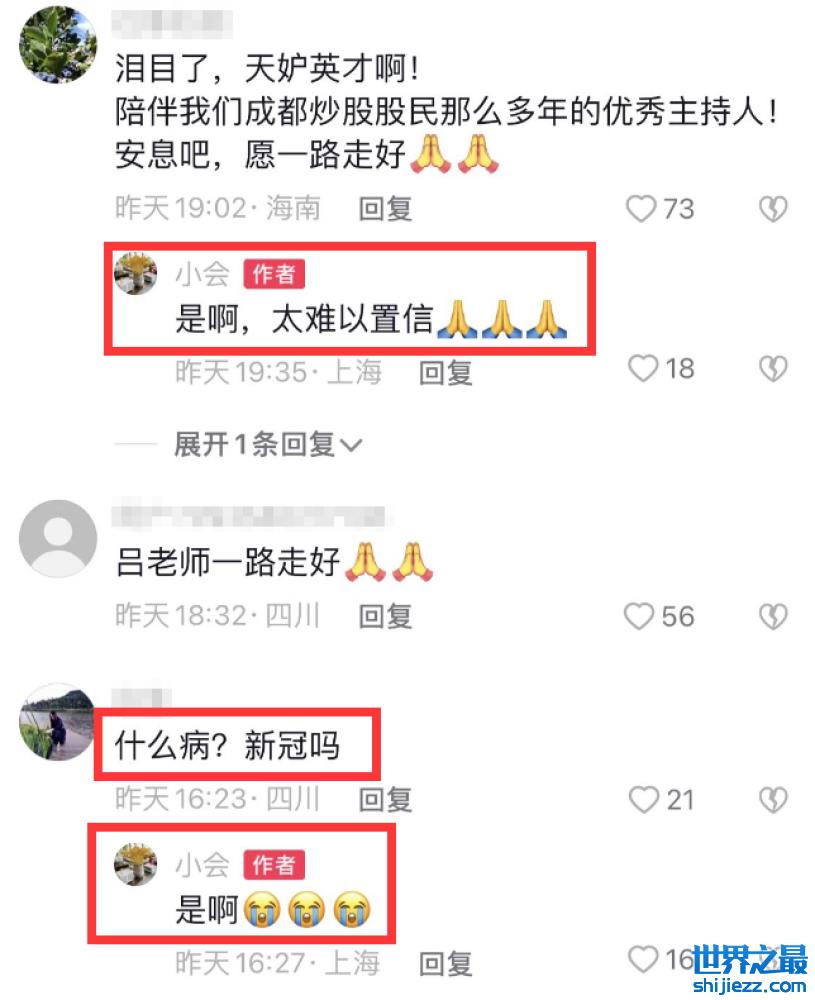Dislike the comment posted at 19:02
Image resolution: width=815 pixels, height=1000 pixels.
[x=773, y=209]
